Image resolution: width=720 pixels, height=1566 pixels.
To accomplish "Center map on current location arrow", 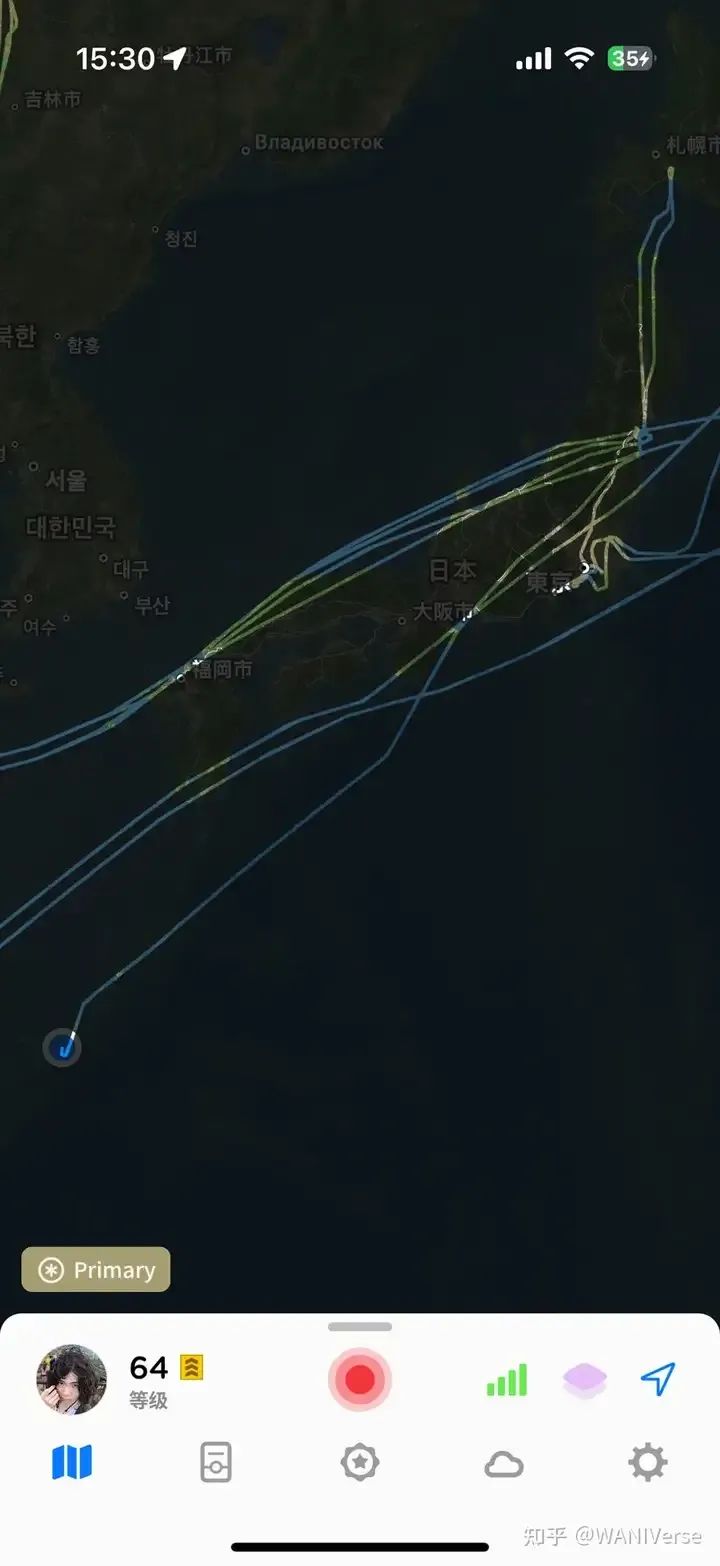I will 658,1380.
